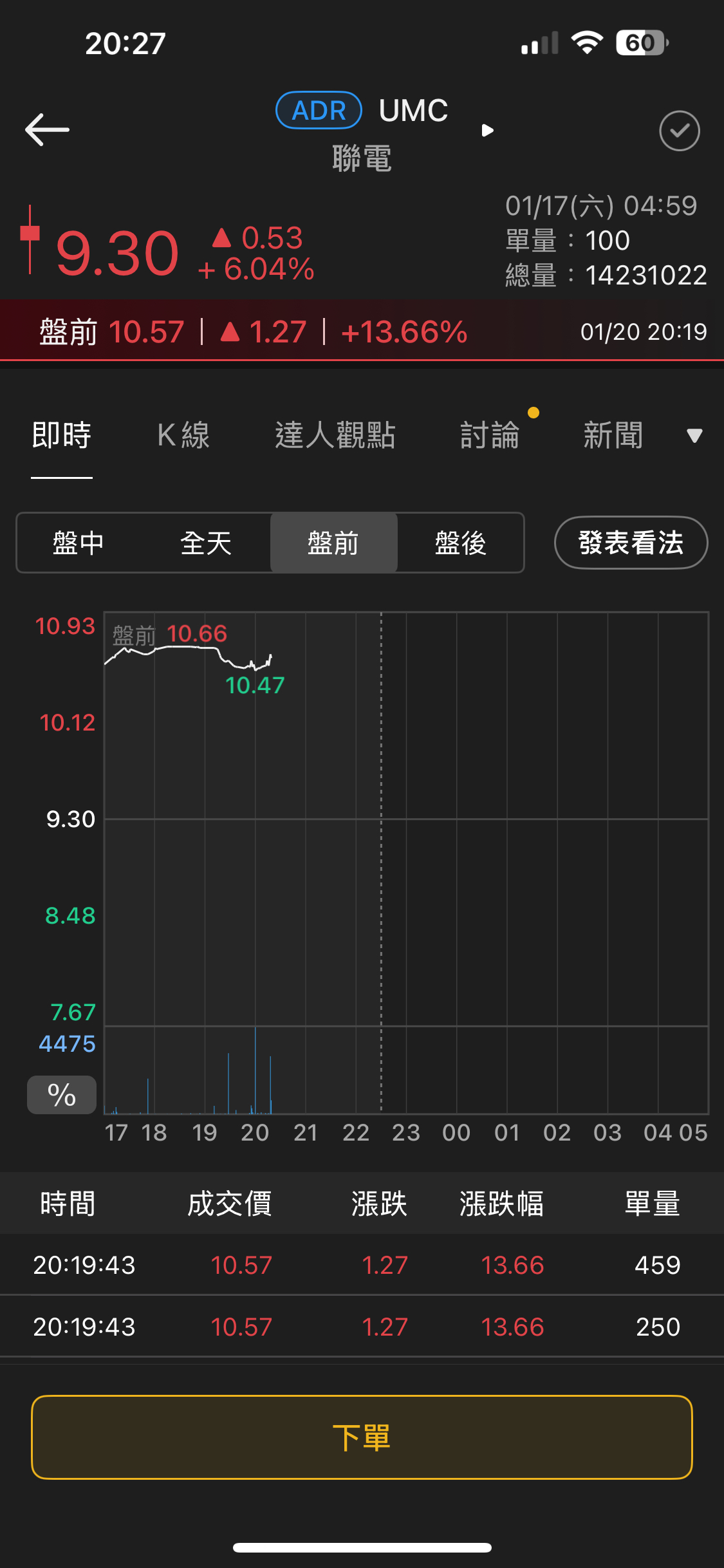Expand more tabs with the dropdown arrow
The image size is (724, 1568).
click(x=694, y=436)
